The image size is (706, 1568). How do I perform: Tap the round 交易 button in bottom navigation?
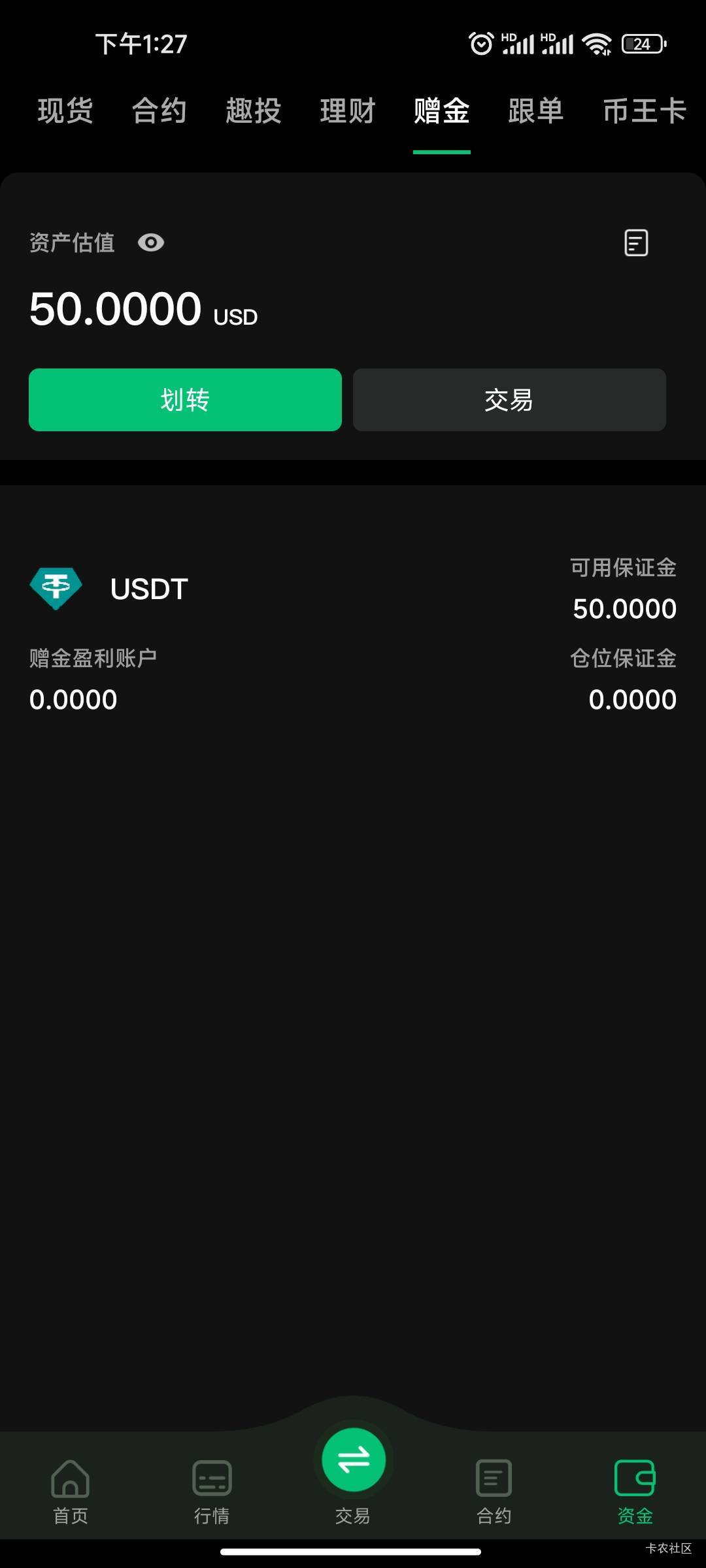pos(353,1460)
